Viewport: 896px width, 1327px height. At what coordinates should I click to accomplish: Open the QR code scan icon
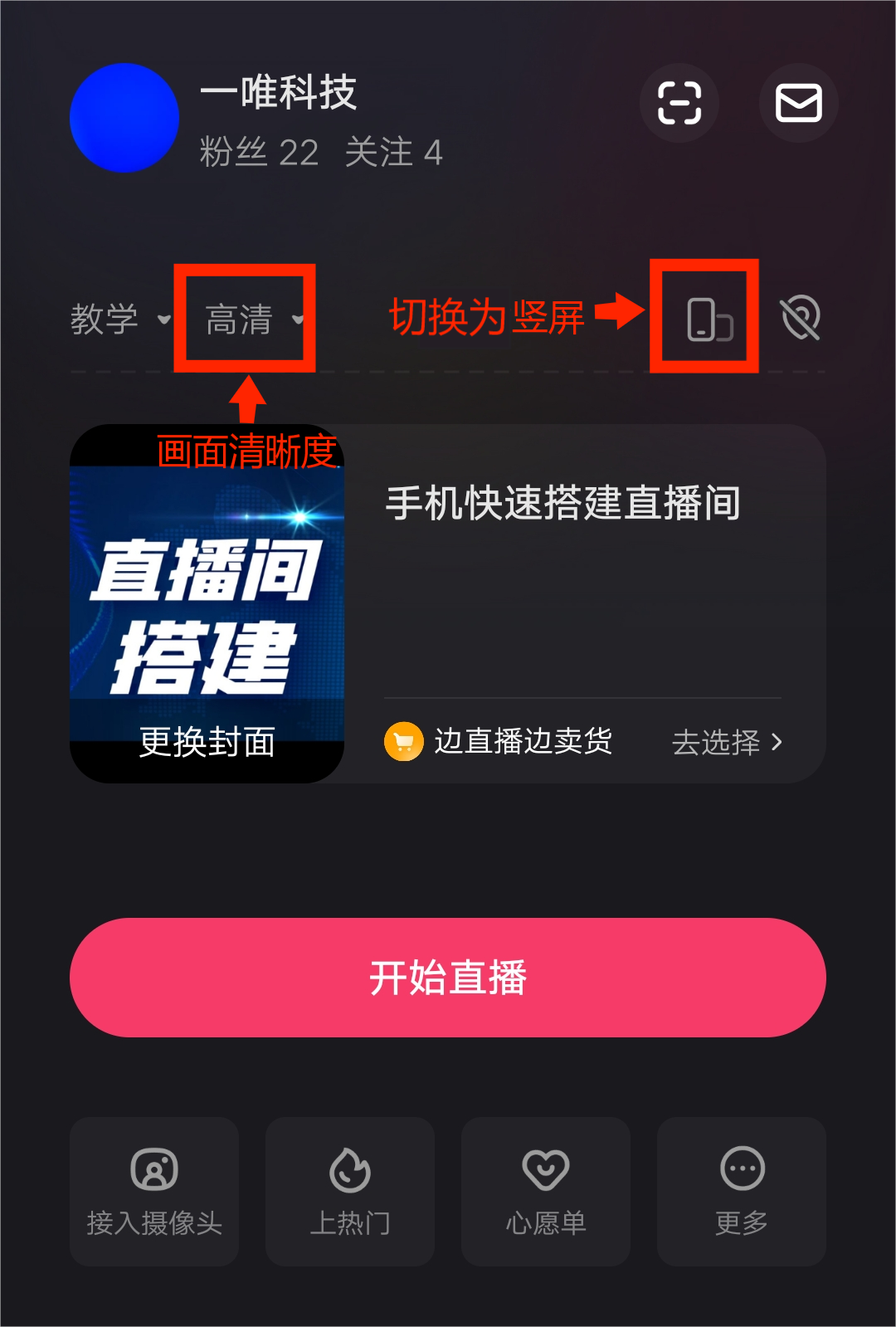click(679, 102)
